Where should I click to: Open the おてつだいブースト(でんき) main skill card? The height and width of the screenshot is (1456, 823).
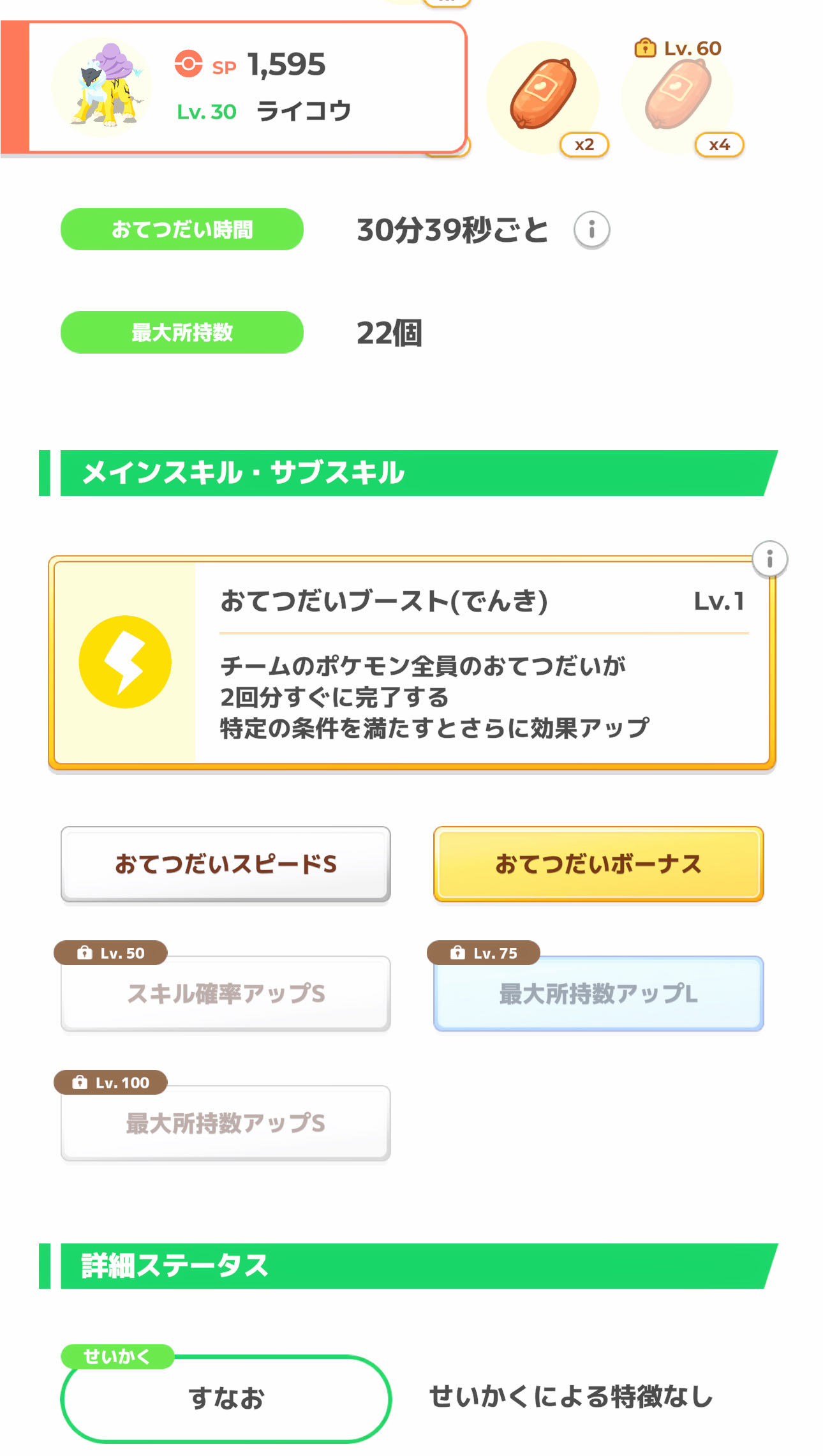point(411,663)
